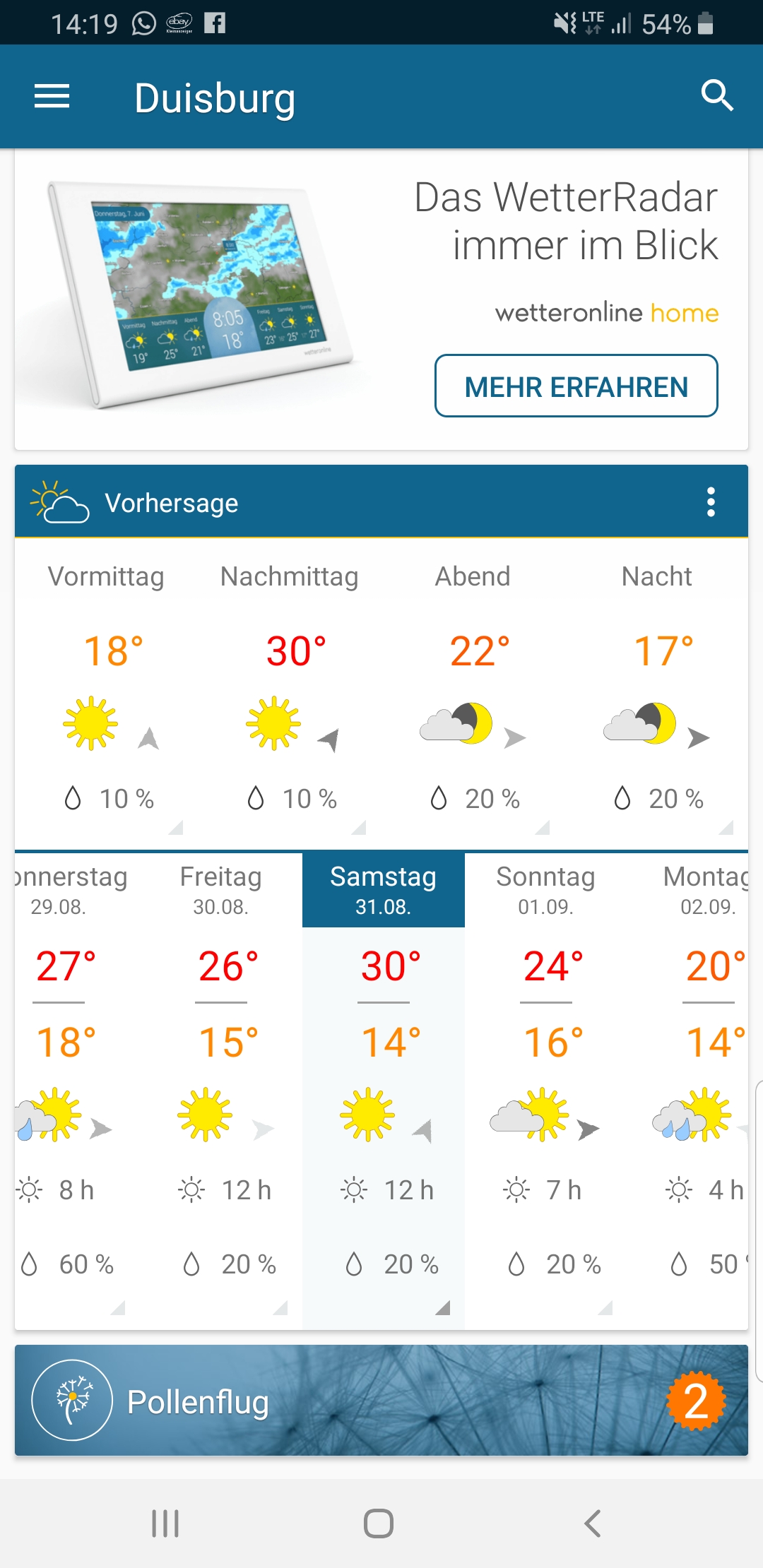The width and height of the screenshot is (763, 1568).
Task: Go to the phone's home screen
Action: tap(379, 1524)
